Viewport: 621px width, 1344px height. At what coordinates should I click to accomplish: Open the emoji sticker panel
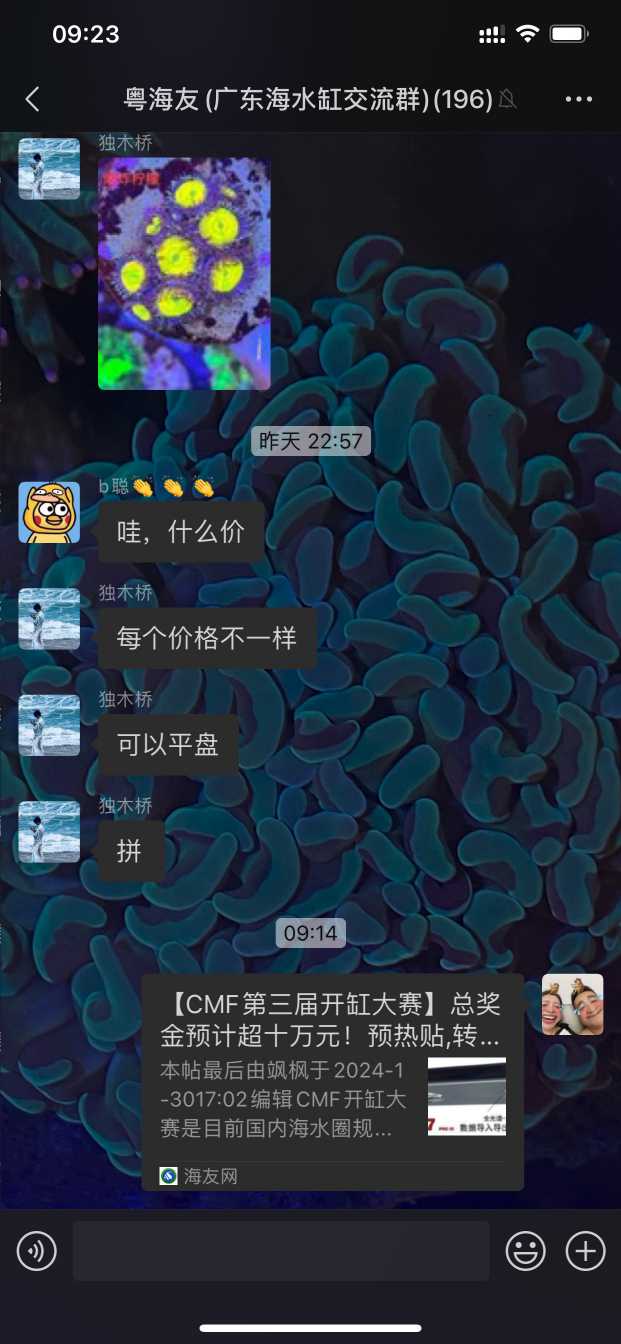(525, 1251)
